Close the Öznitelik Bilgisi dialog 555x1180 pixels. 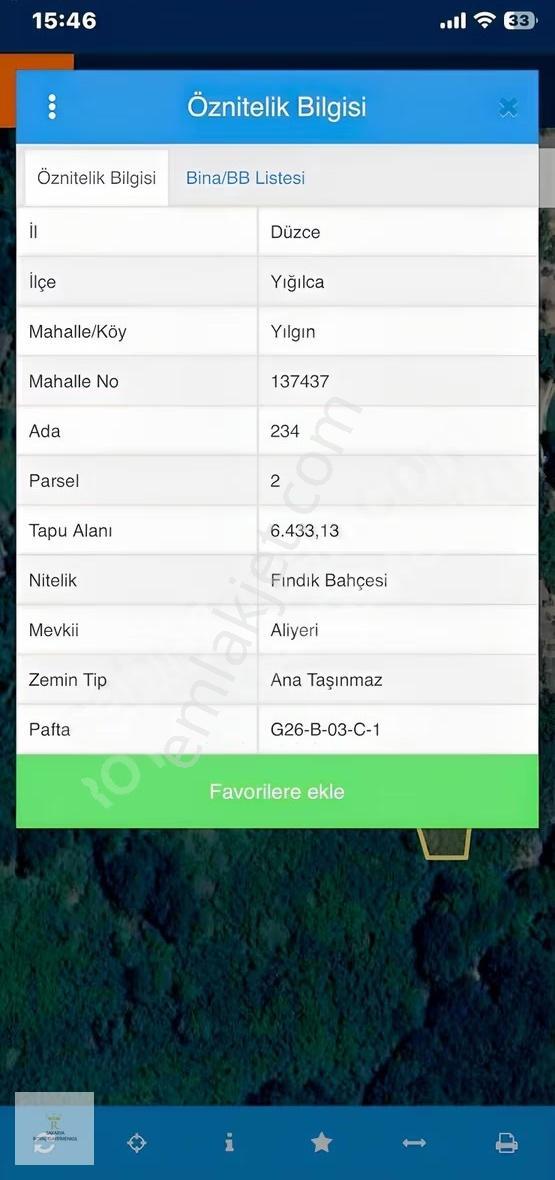[x=508, y=108]
